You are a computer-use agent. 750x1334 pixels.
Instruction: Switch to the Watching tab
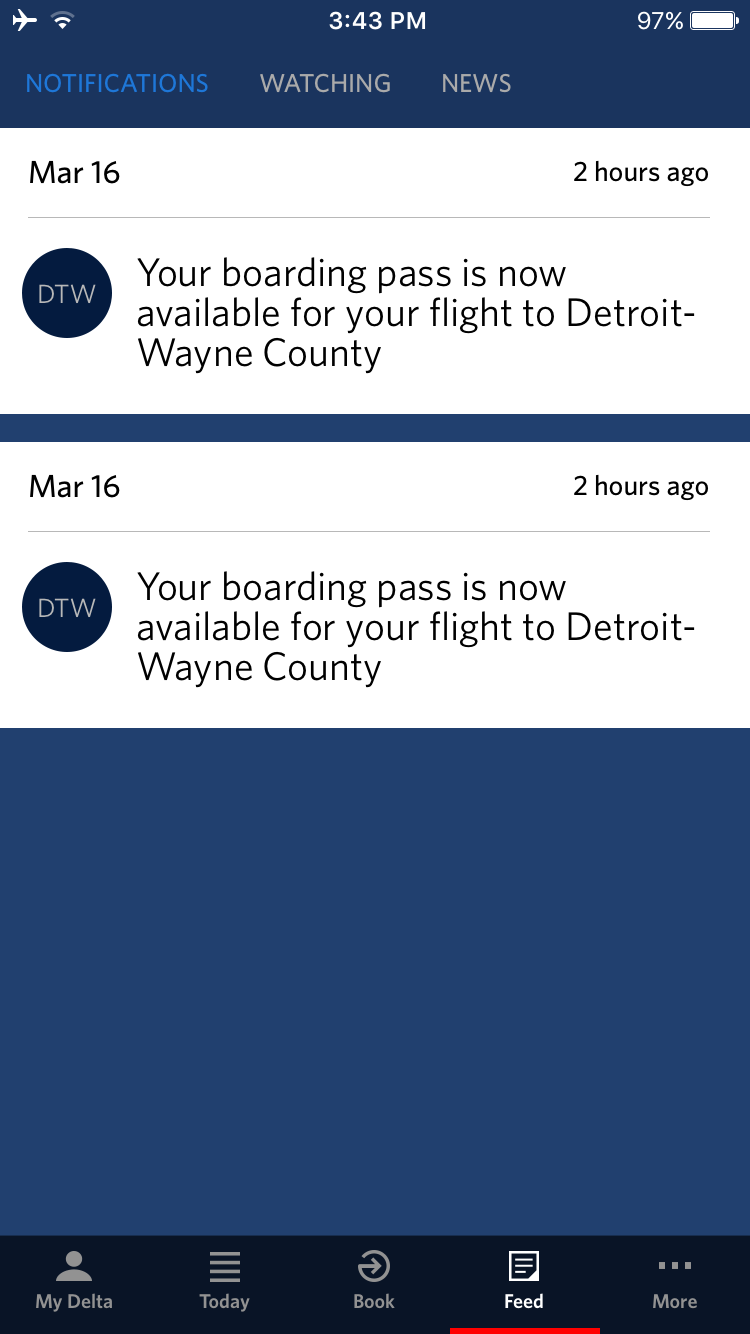click(x=325, y=83)
